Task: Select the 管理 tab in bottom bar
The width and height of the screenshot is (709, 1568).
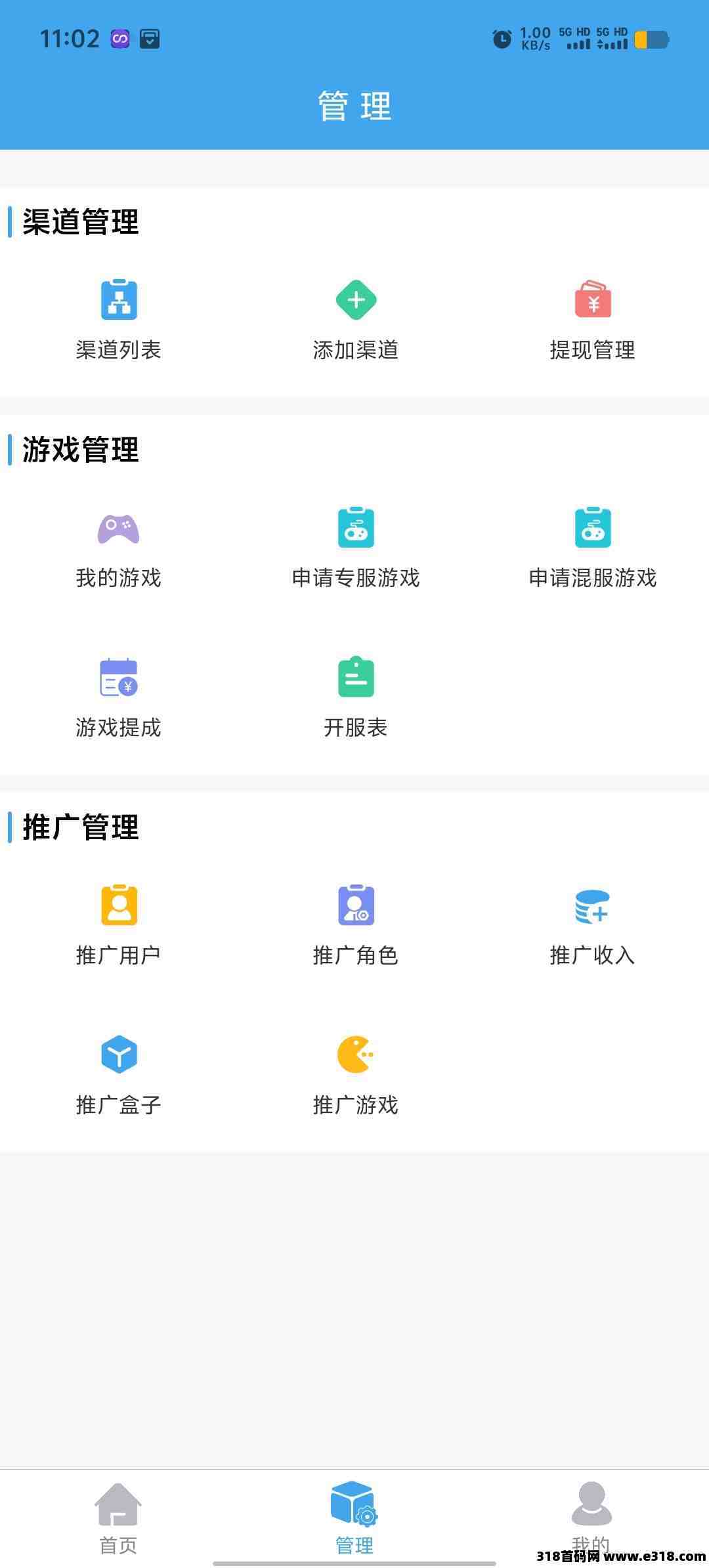Action: tap(354, 1518)
